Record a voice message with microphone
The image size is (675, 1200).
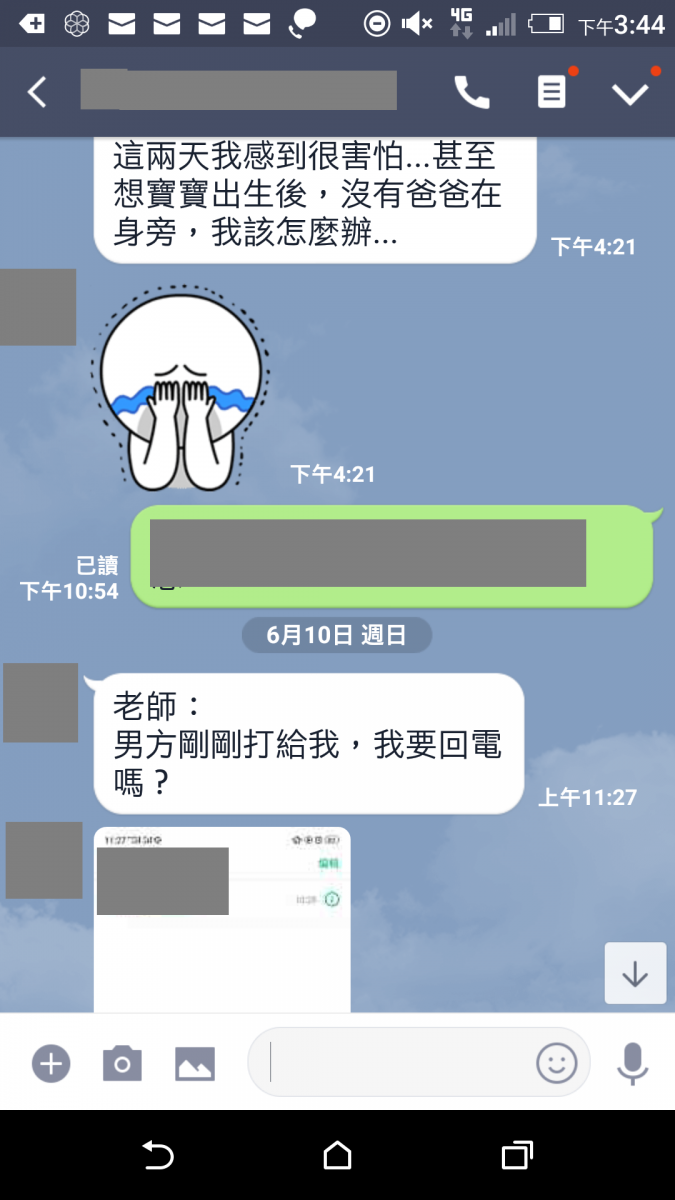pos(632,1062)
